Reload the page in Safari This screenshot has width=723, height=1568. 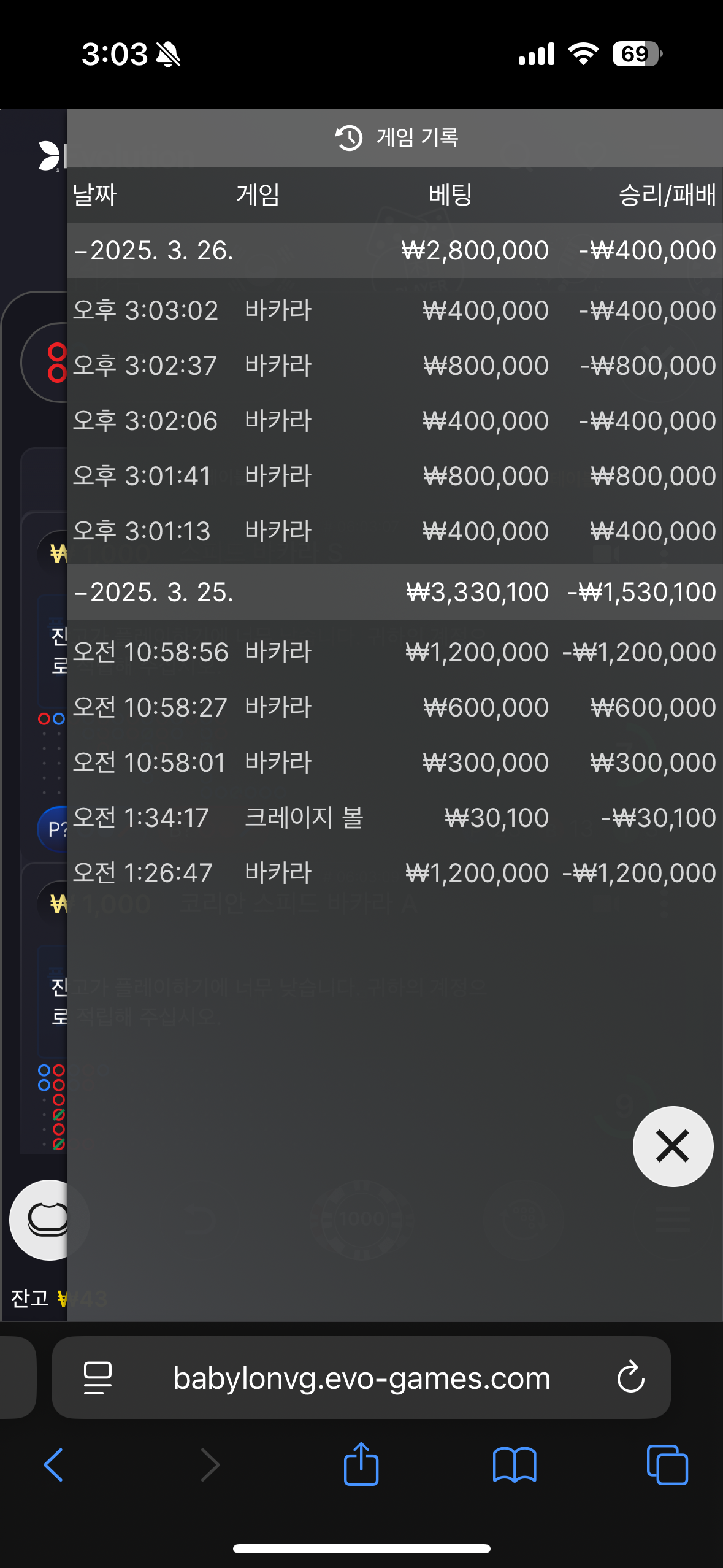pos(630,1378)
